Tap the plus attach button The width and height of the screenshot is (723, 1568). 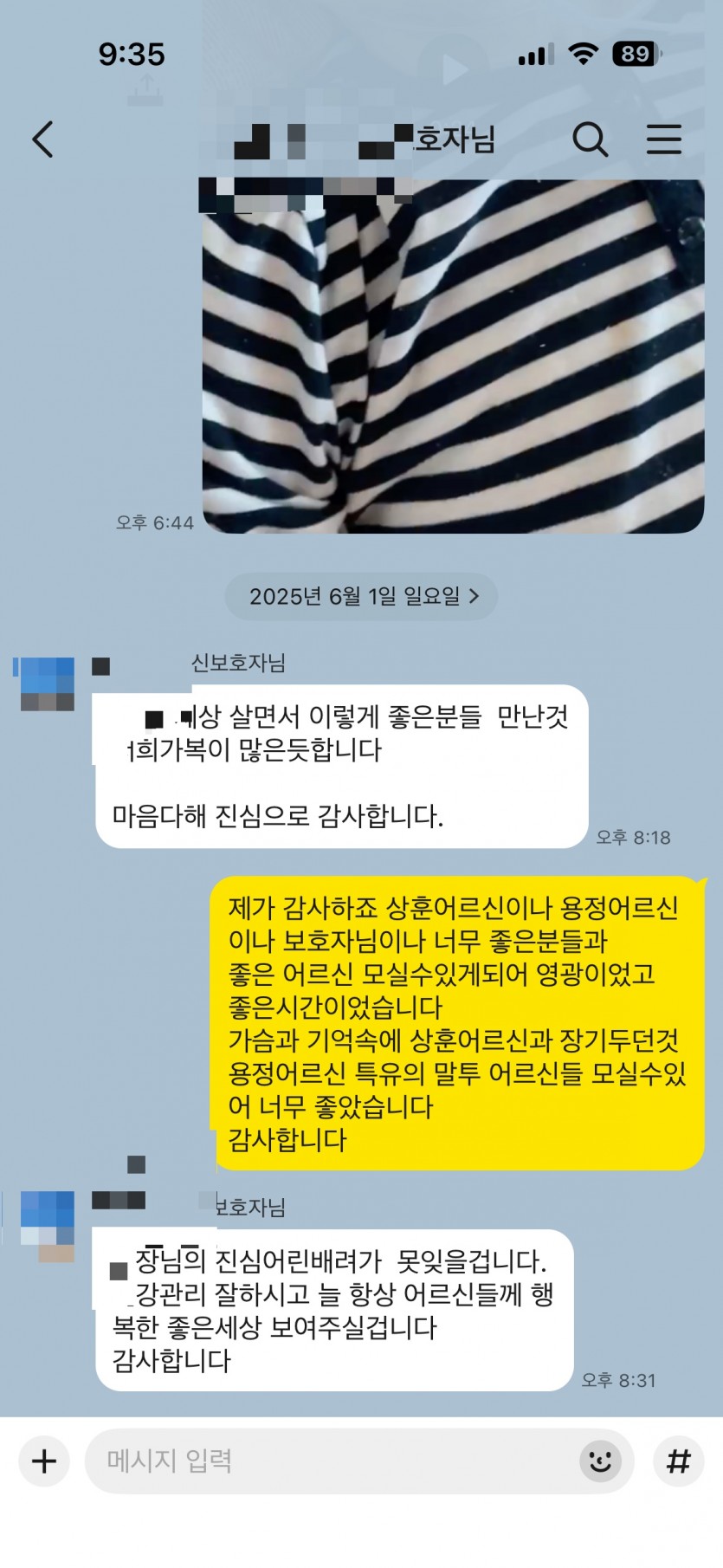pyautogui.click(x=44, y=1461)
